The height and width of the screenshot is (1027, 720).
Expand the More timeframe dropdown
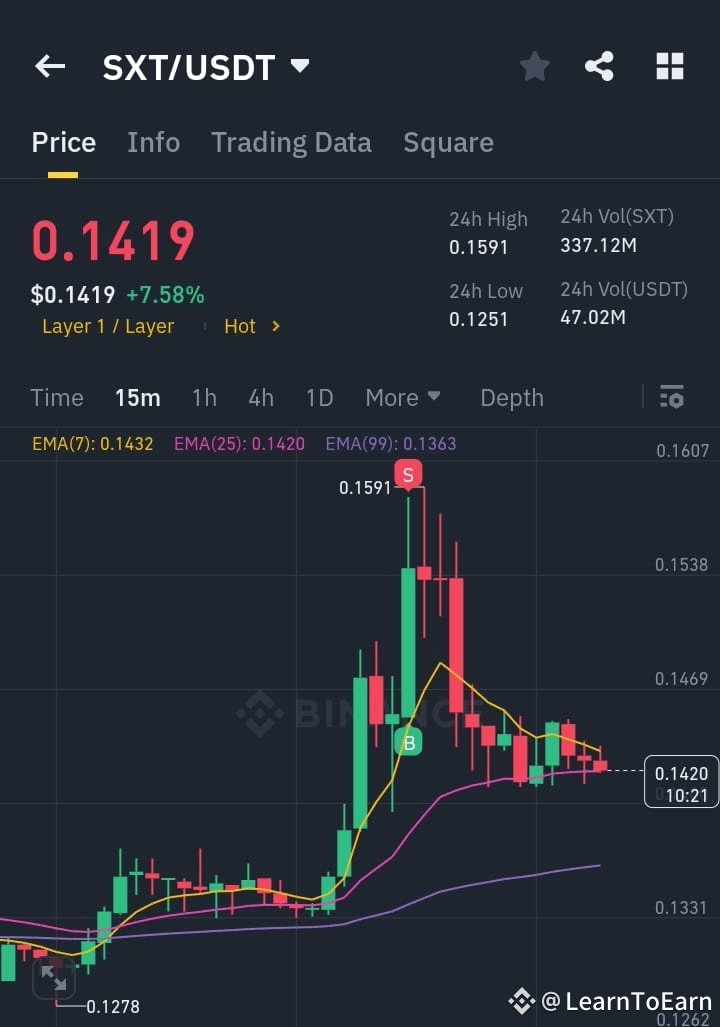(403, 397)
